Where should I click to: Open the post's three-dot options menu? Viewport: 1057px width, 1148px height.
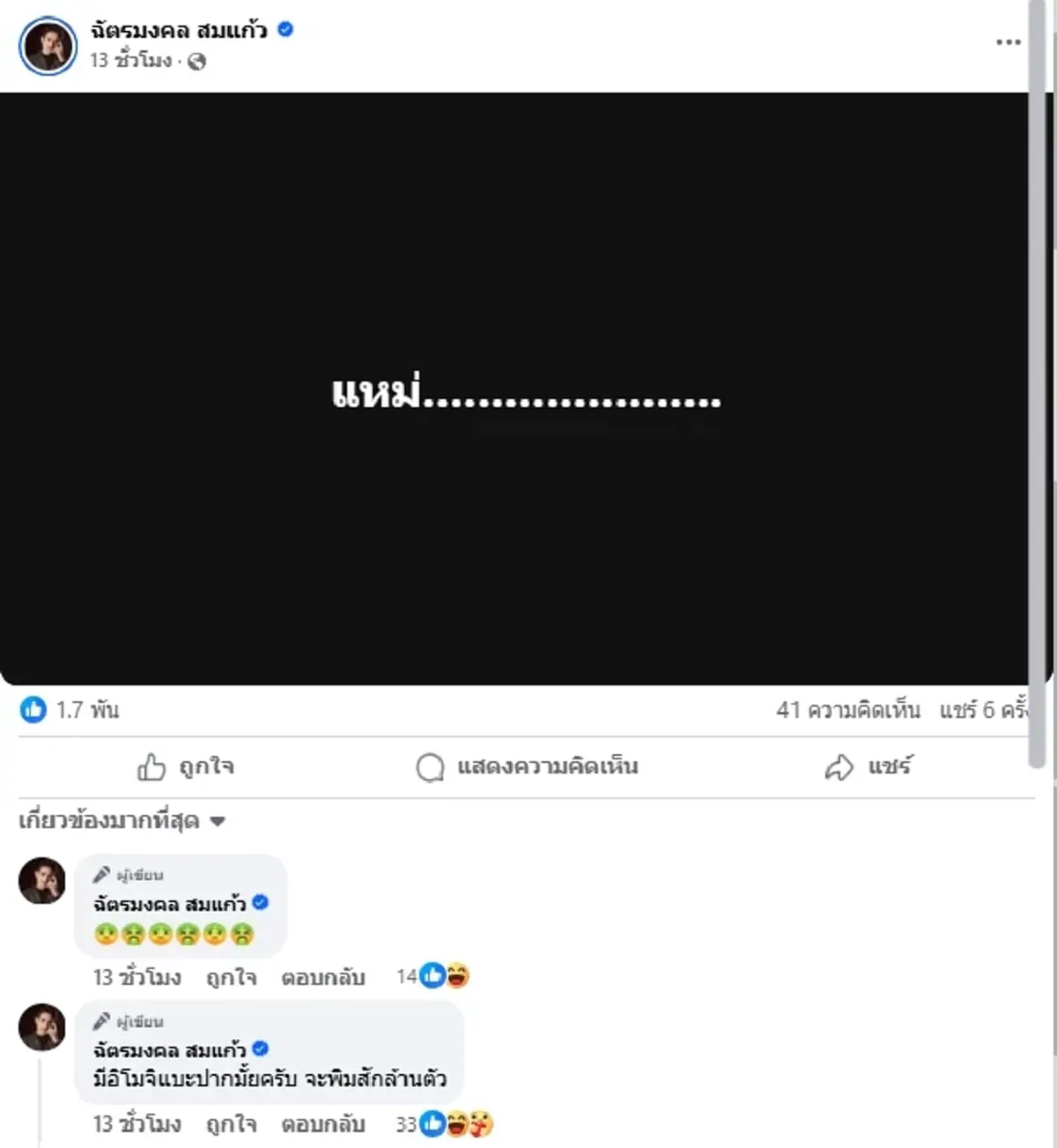(x=1008, y=42)
